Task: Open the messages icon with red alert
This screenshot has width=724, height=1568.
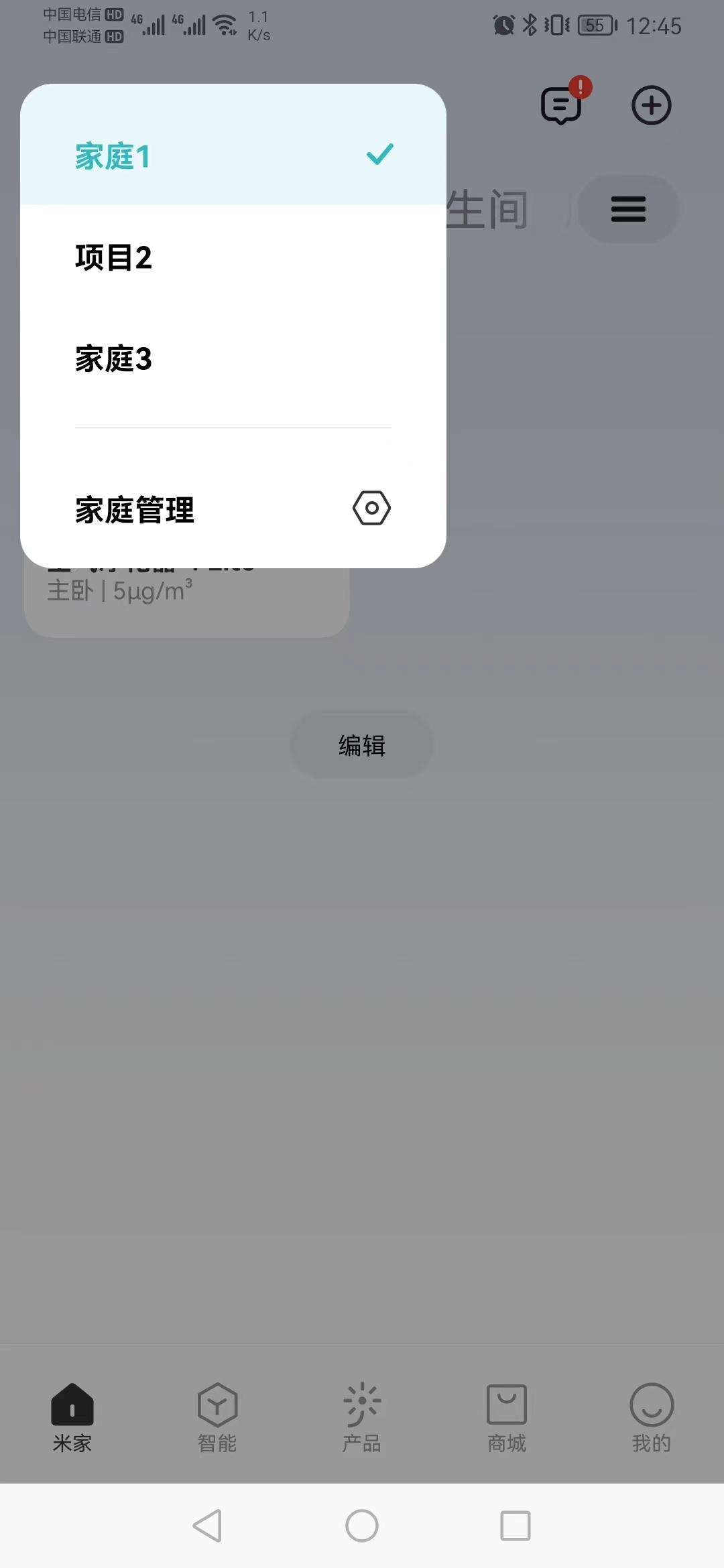Action: [x=563, y=104]
